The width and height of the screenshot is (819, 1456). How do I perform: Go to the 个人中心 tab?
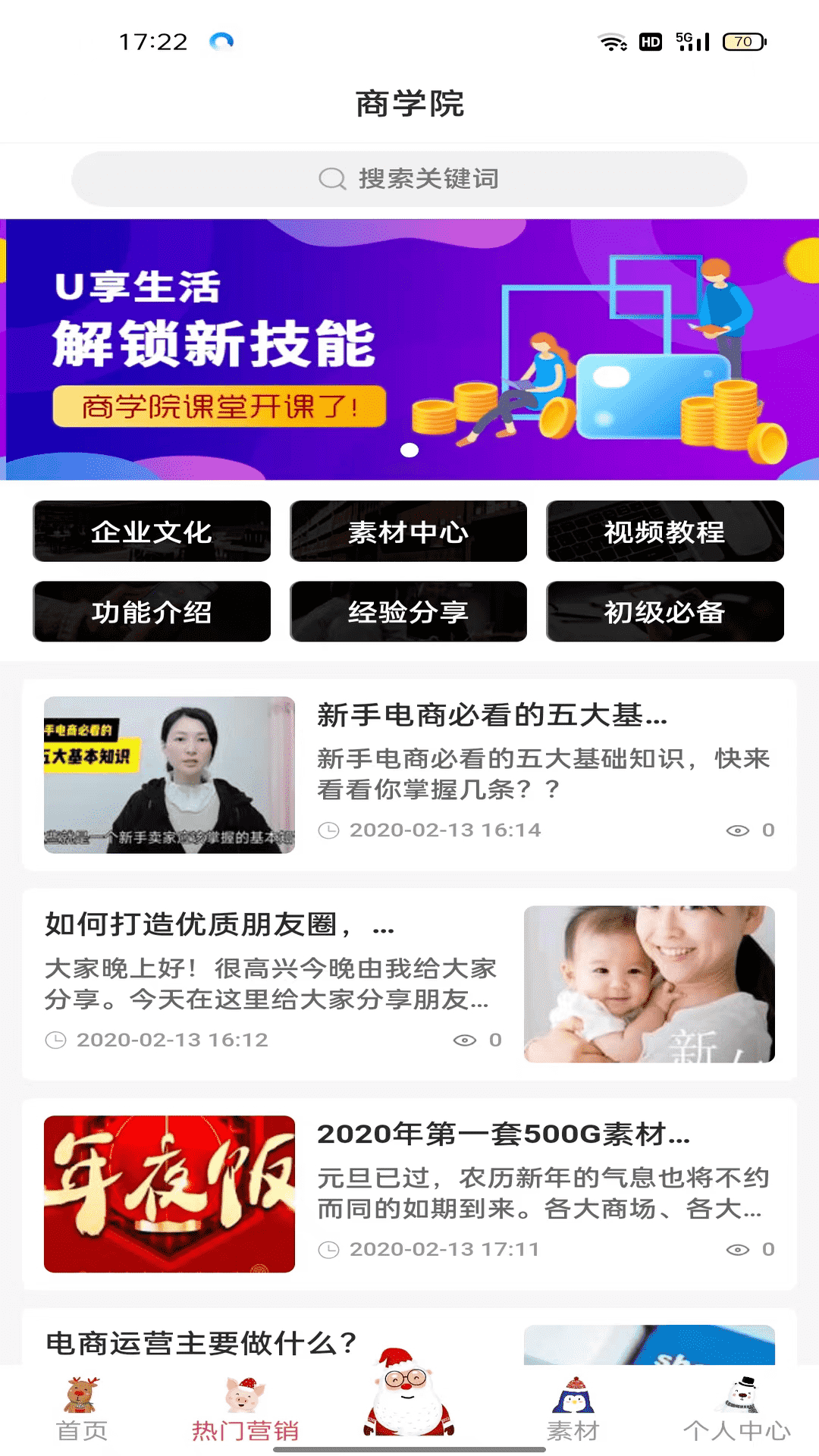(x=737, y=1410)
